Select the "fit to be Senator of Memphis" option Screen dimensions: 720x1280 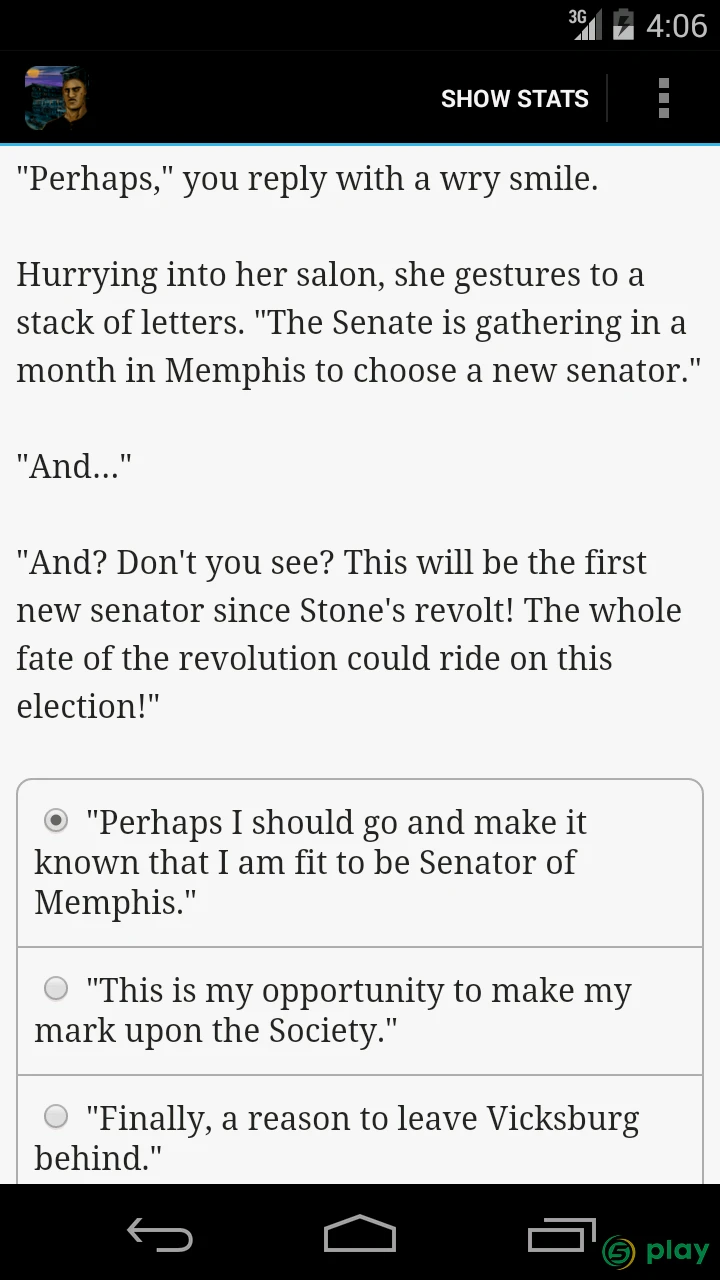point(360,863)
